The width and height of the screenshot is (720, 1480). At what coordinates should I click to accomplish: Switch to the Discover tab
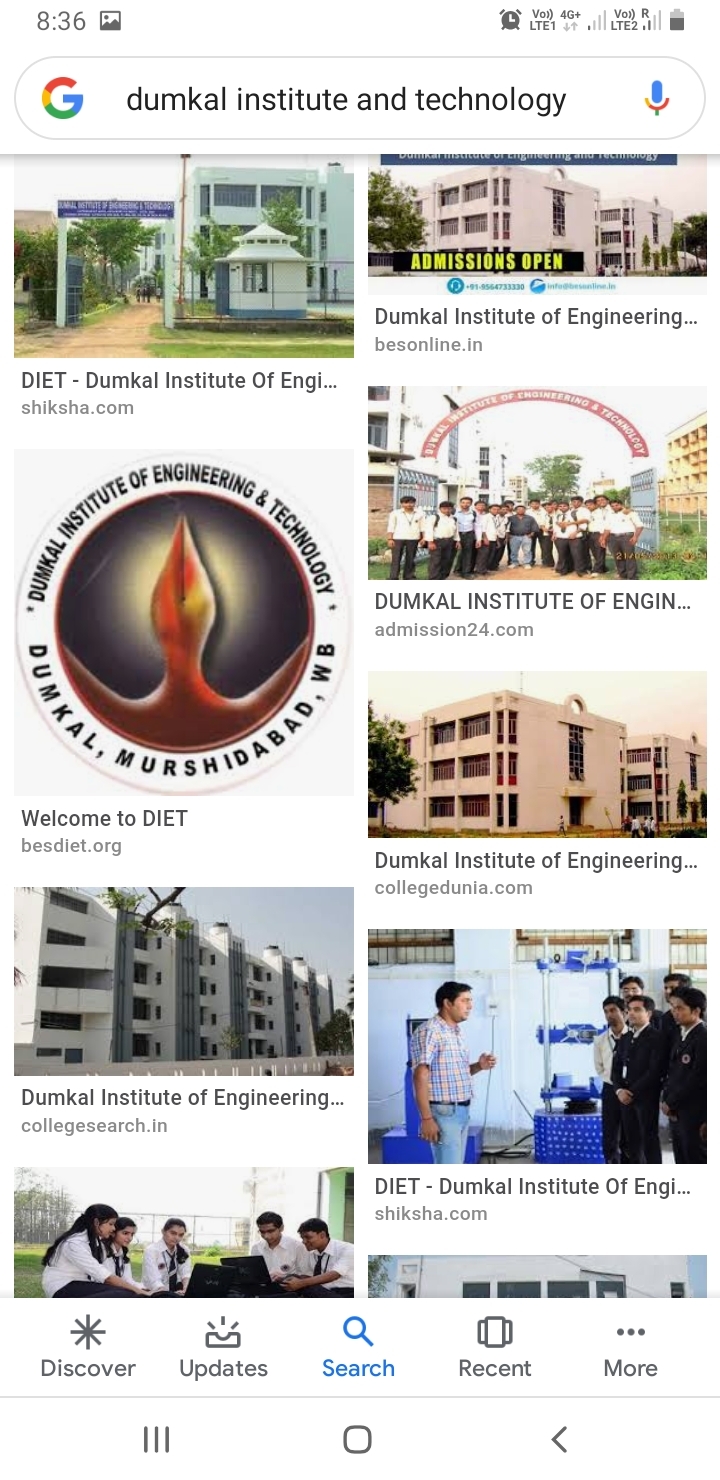pos(88,1348)
